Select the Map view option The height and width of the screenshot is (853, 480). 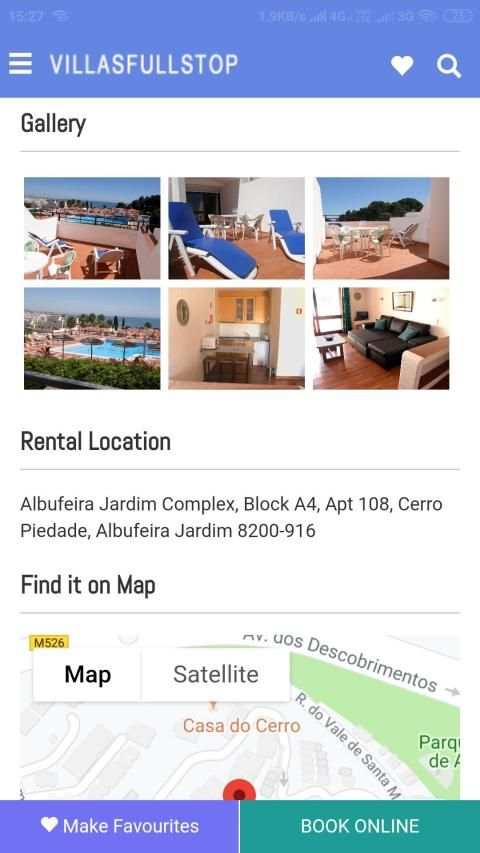pyautogui.click(x=88, y=675)
